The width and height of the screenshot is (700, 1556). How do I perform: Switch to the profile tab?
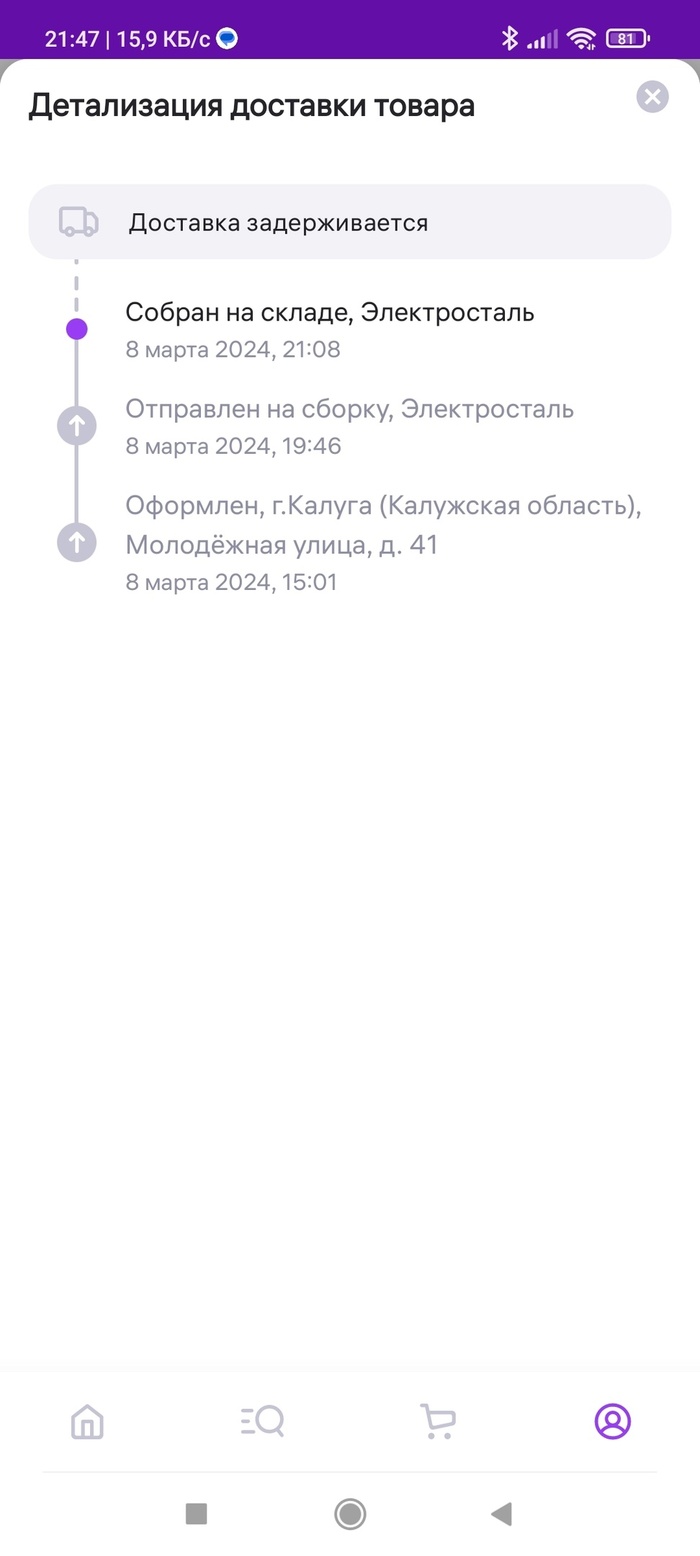(x=613, y=1421)
